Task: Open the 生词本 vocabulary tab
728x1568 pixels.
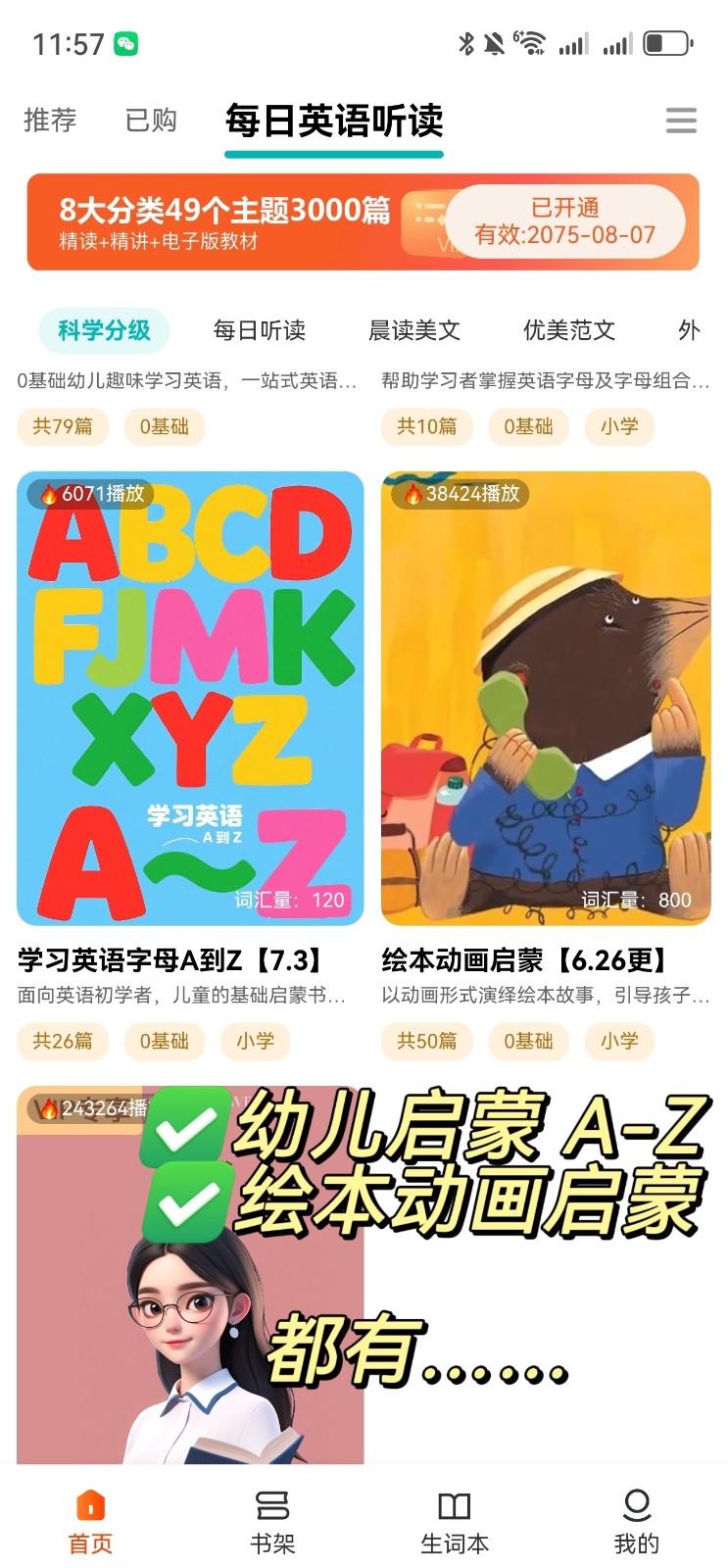Action: coord(455,1522)
